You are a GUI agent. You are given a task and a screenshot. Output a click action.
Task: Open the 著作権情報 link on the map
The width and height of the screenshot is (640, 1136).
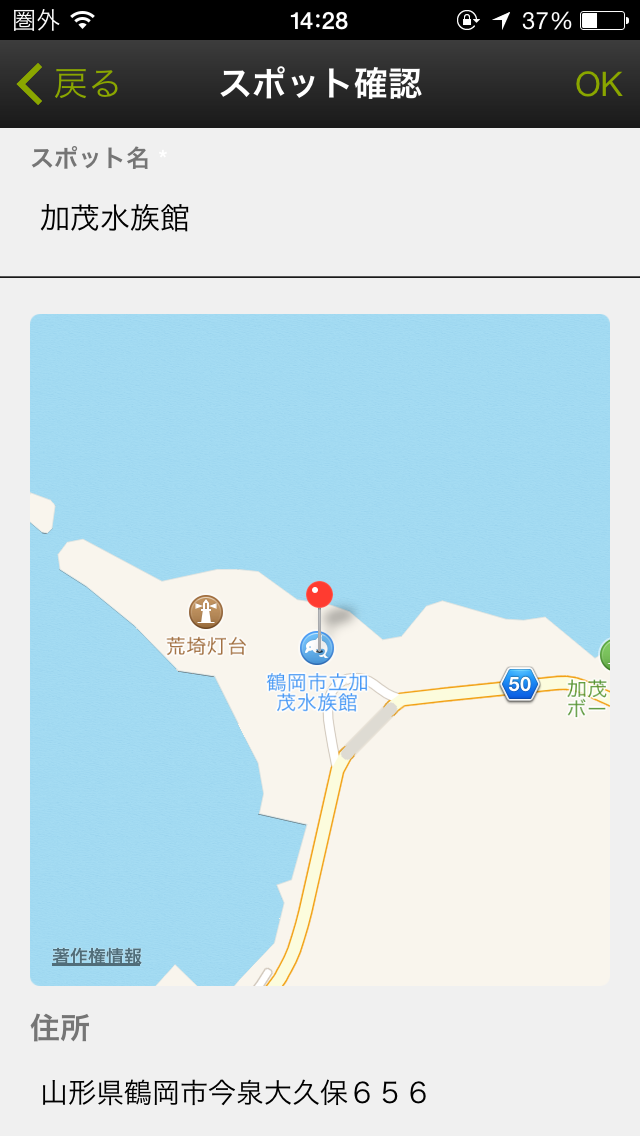[96, 956]
